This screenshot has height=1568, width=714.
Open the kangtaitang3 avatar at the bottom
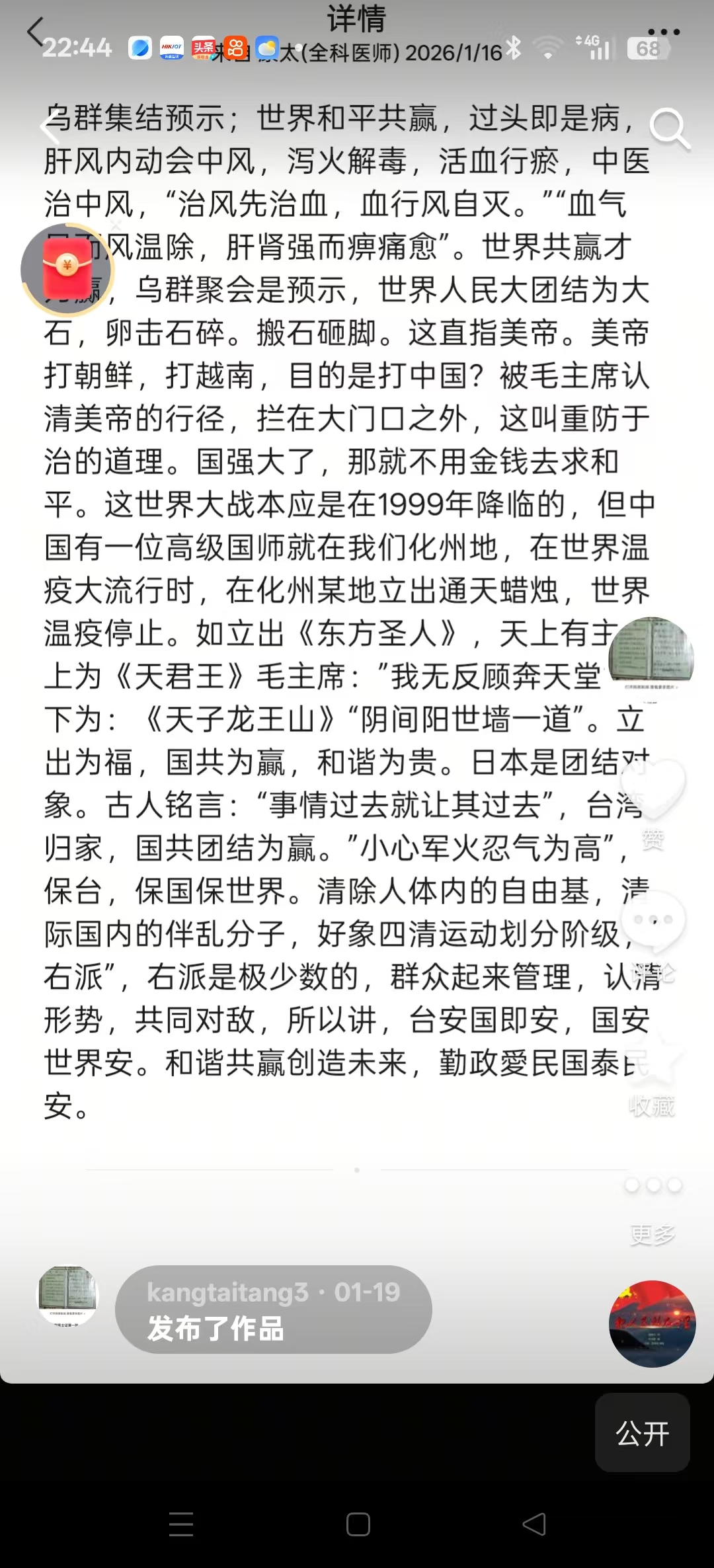click(67, 1296)
